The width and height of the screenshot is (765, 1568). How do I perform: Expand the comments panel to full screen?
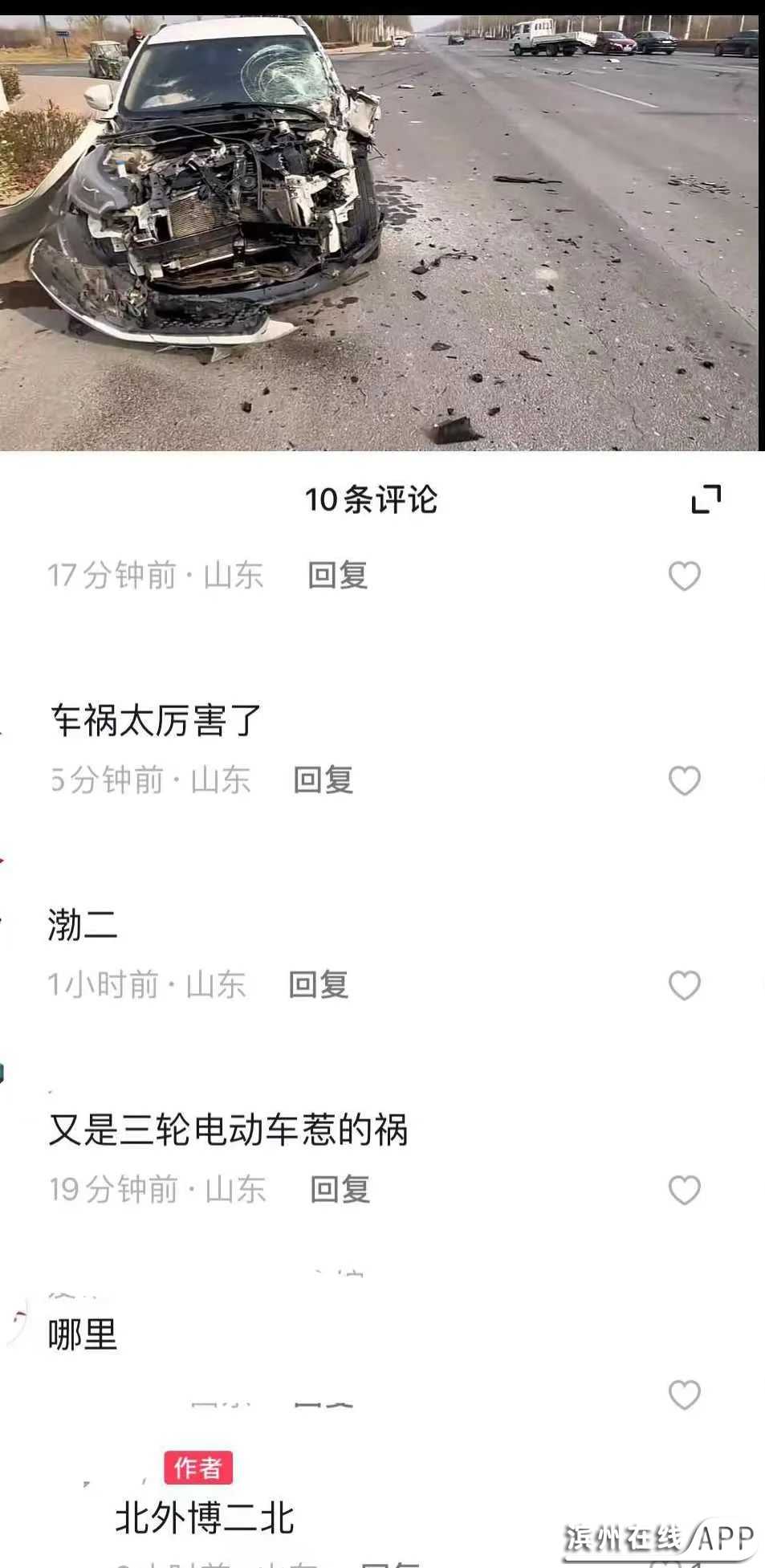706,499
